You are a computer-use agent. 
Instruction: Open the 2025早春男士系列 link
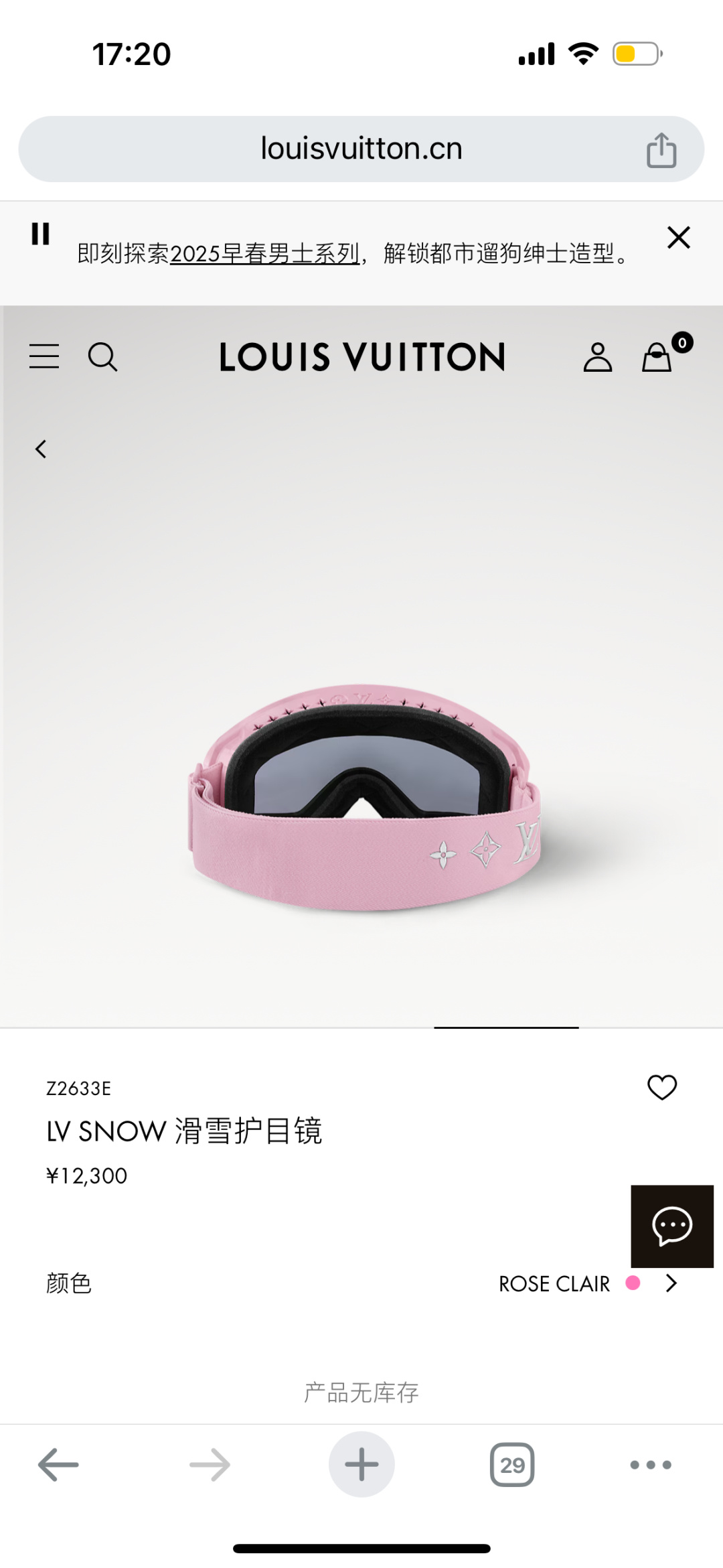coord(265,253)
